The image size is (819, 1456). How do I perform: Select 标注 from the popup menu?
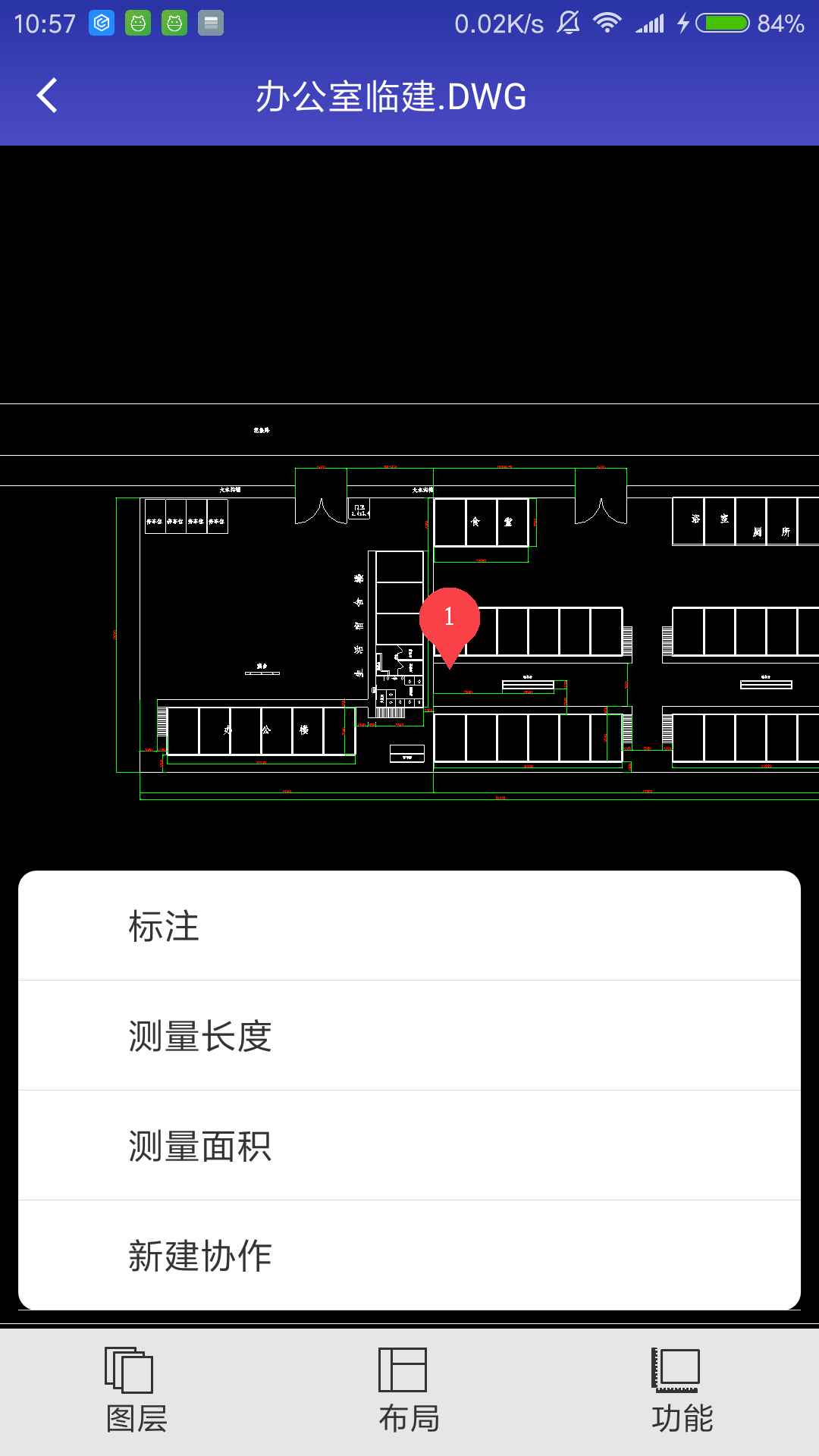click(409, 926)
